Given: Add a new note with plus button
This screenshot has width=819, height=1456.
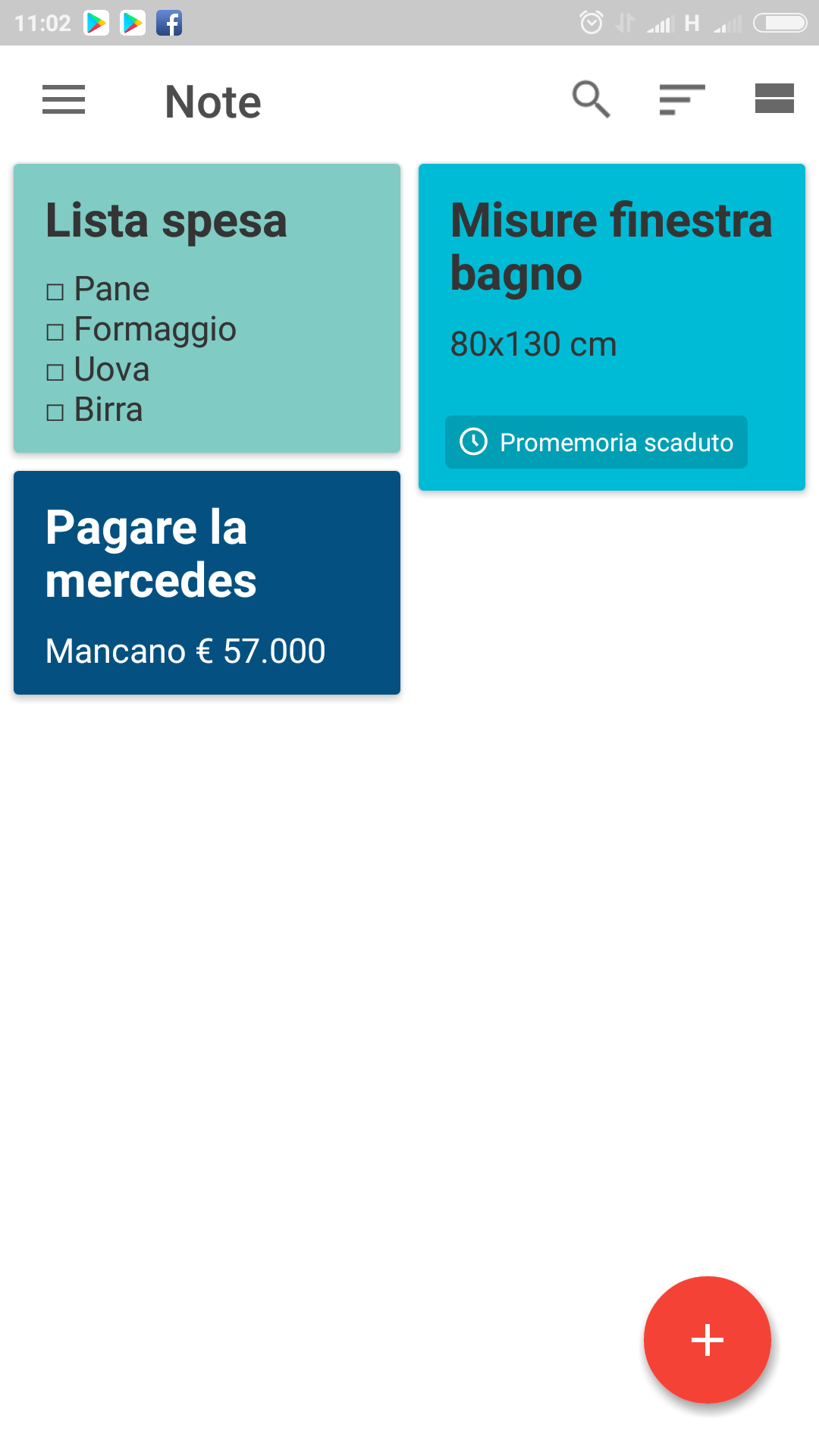Looking at the screenshot, I should point(708,1340).
